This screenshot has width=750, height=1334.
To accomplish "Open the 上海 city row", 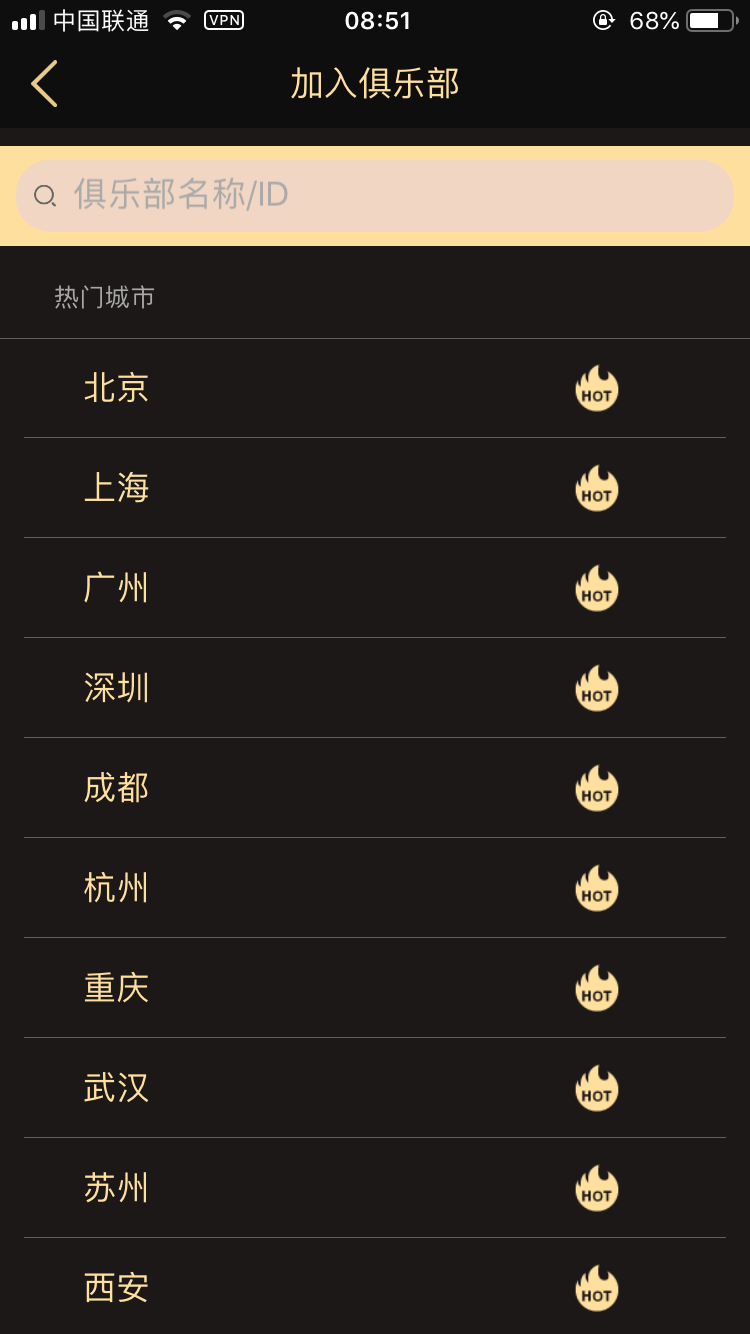I will 116,488.
